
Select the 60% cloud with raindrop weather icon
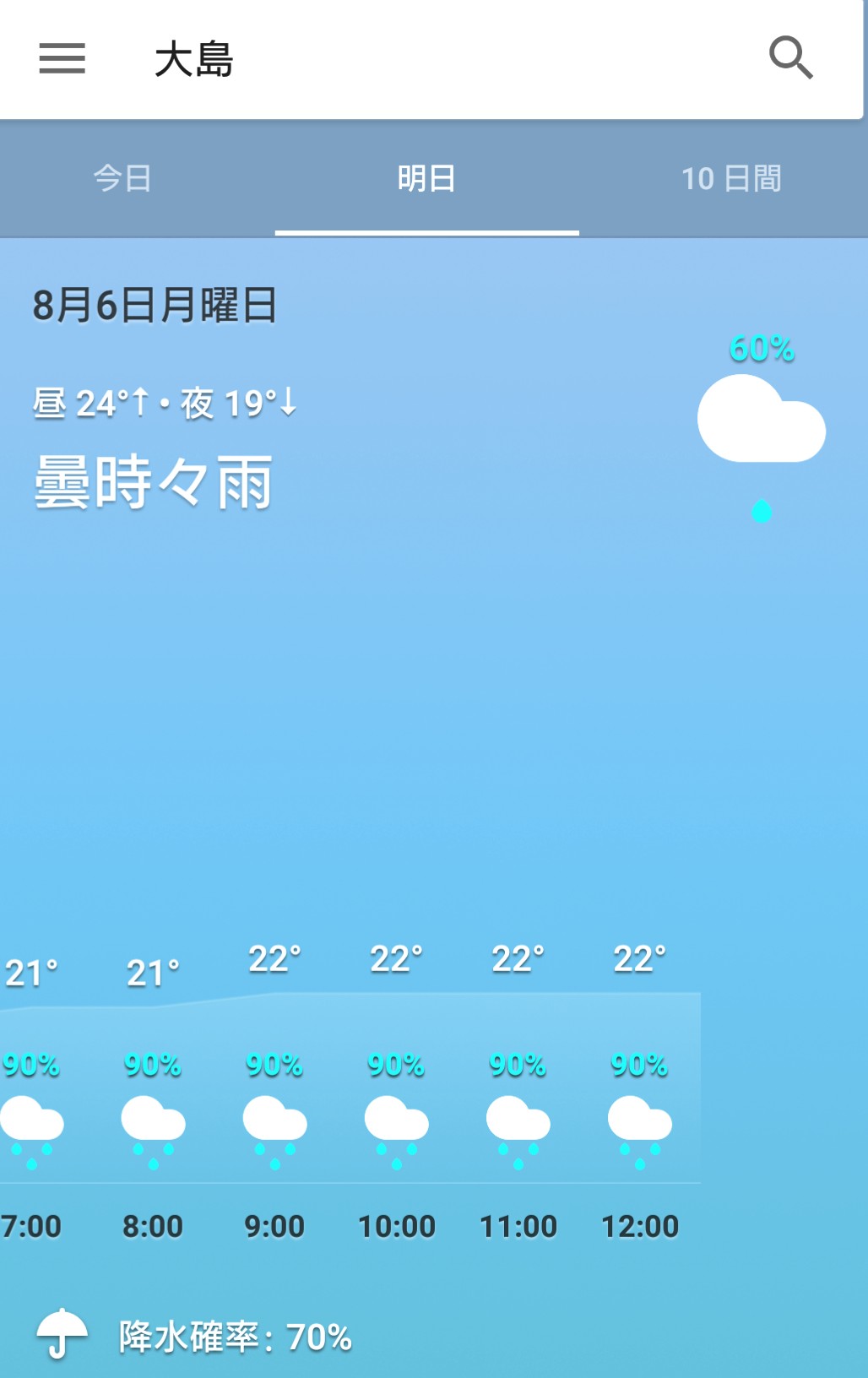[x=761, y=422]
